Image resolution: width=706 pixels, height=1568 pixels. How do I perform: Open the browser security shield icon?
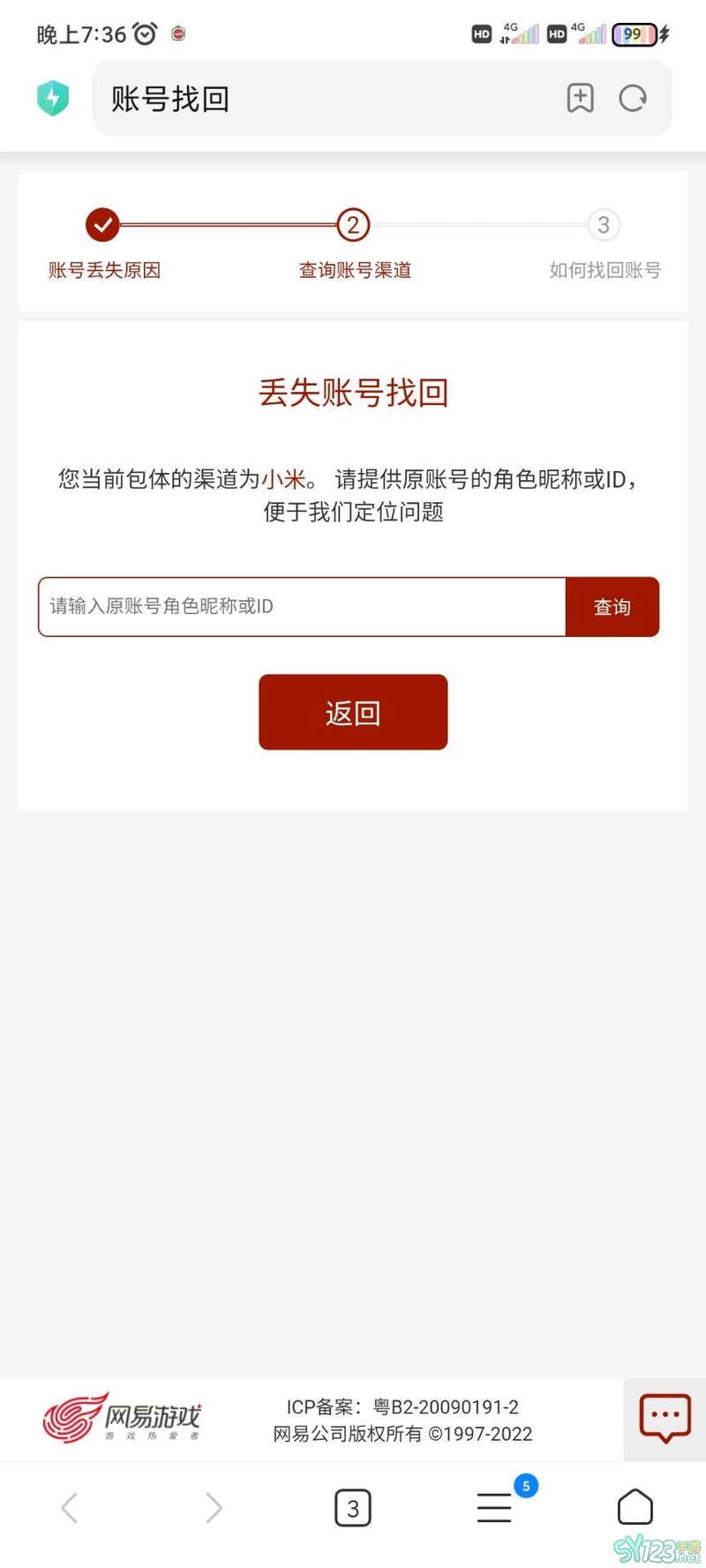(53, 98)
